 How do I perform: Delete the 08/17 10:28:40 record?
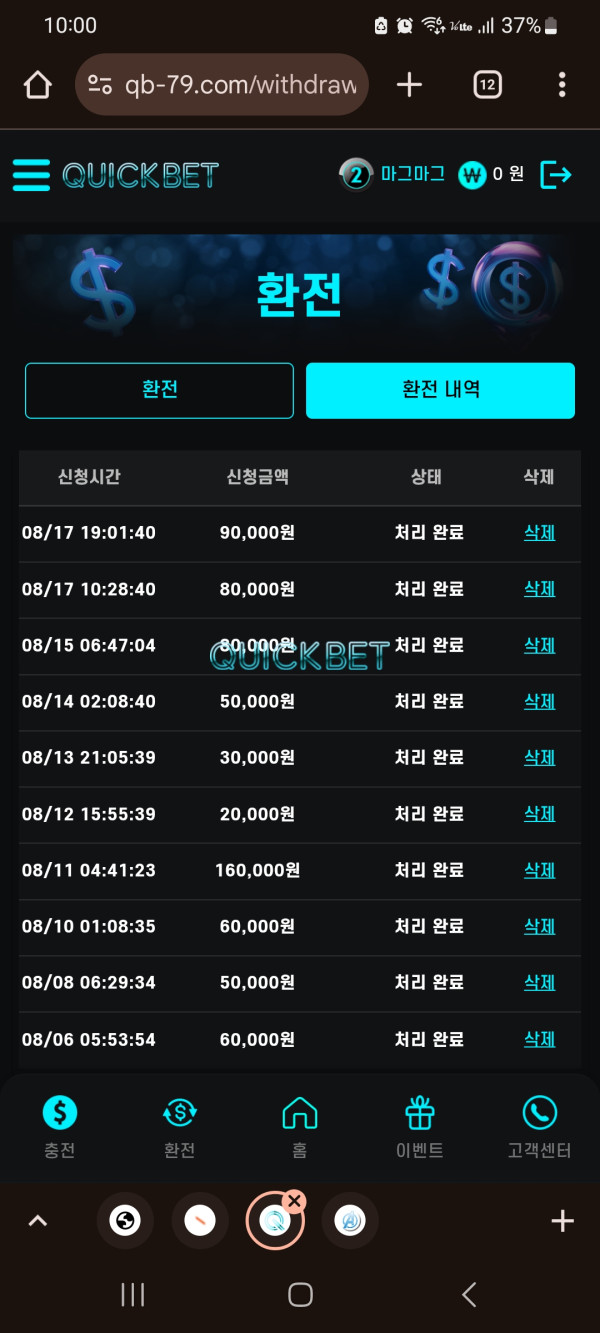point(539,589)
